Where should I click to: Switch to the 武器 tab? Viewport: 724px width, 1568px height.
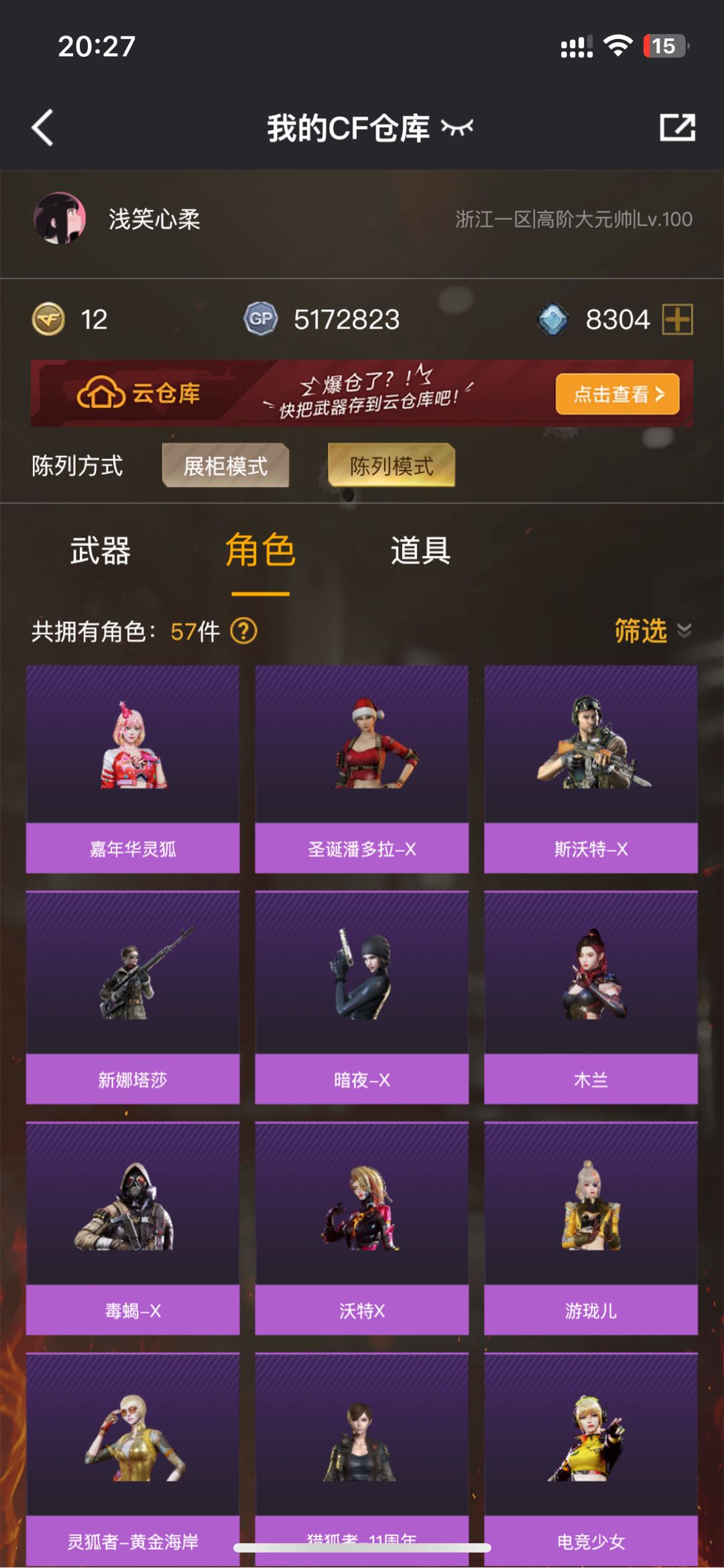click(x=101, y=551)
